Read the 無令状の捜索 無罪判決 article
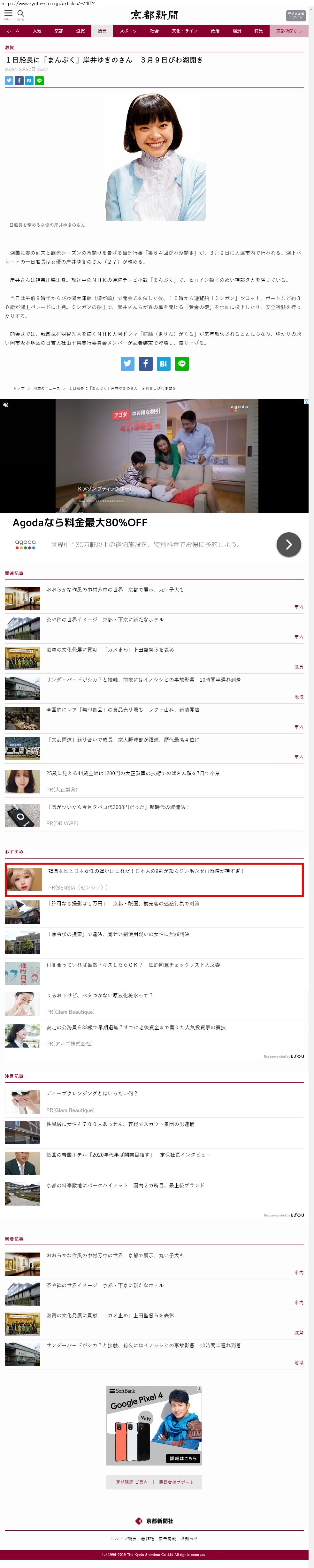The image size is (314, 1568). (x=118, y=934)
